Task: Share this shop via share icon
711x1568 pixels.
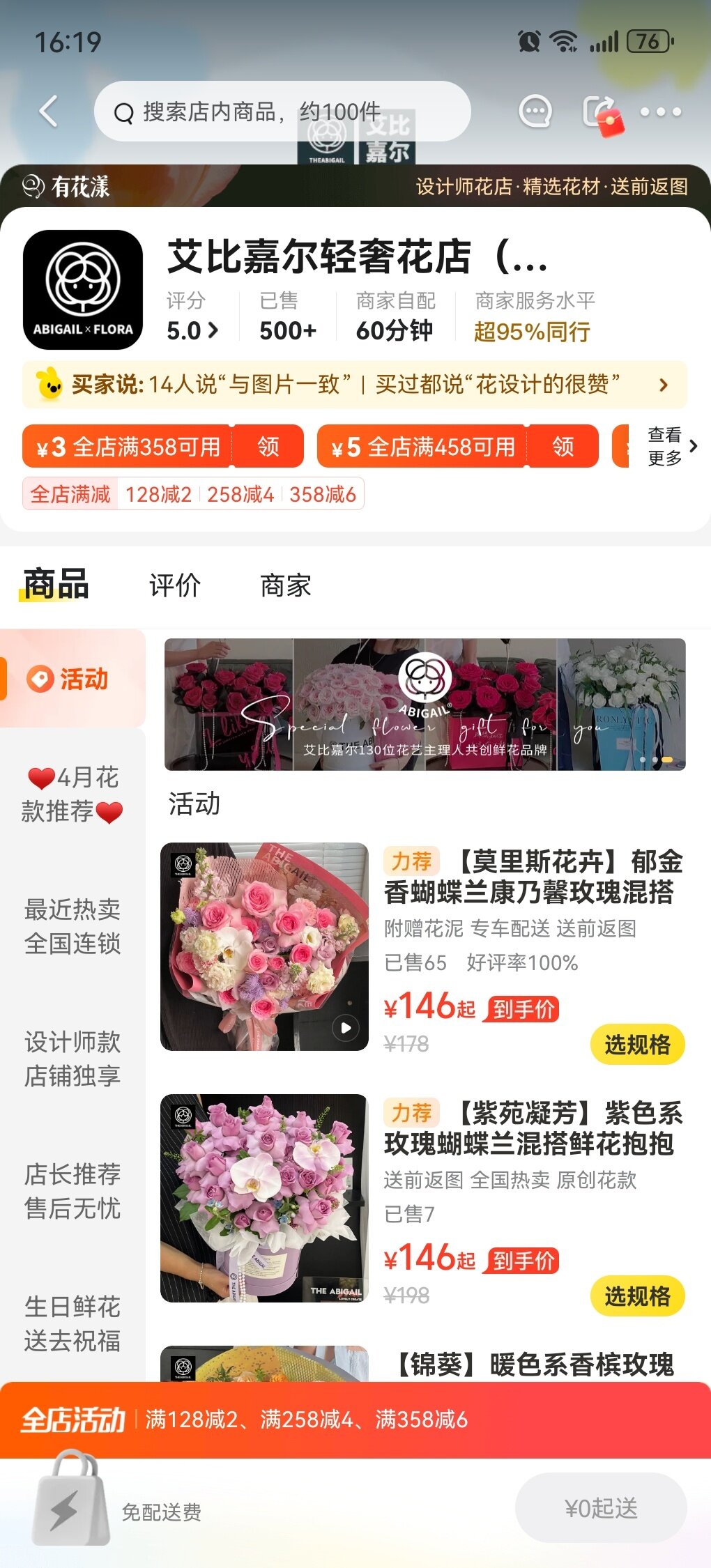Action: [599, 112]
